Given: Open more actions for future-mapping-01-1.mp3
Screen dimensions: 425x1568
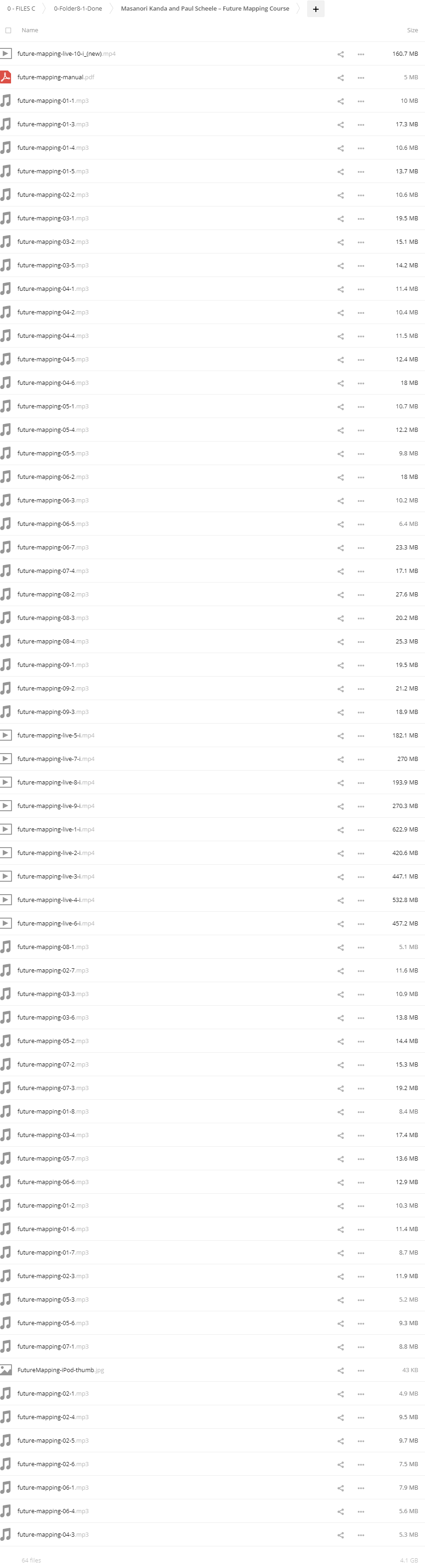Looking at the screenshot, I should (361, 101).
